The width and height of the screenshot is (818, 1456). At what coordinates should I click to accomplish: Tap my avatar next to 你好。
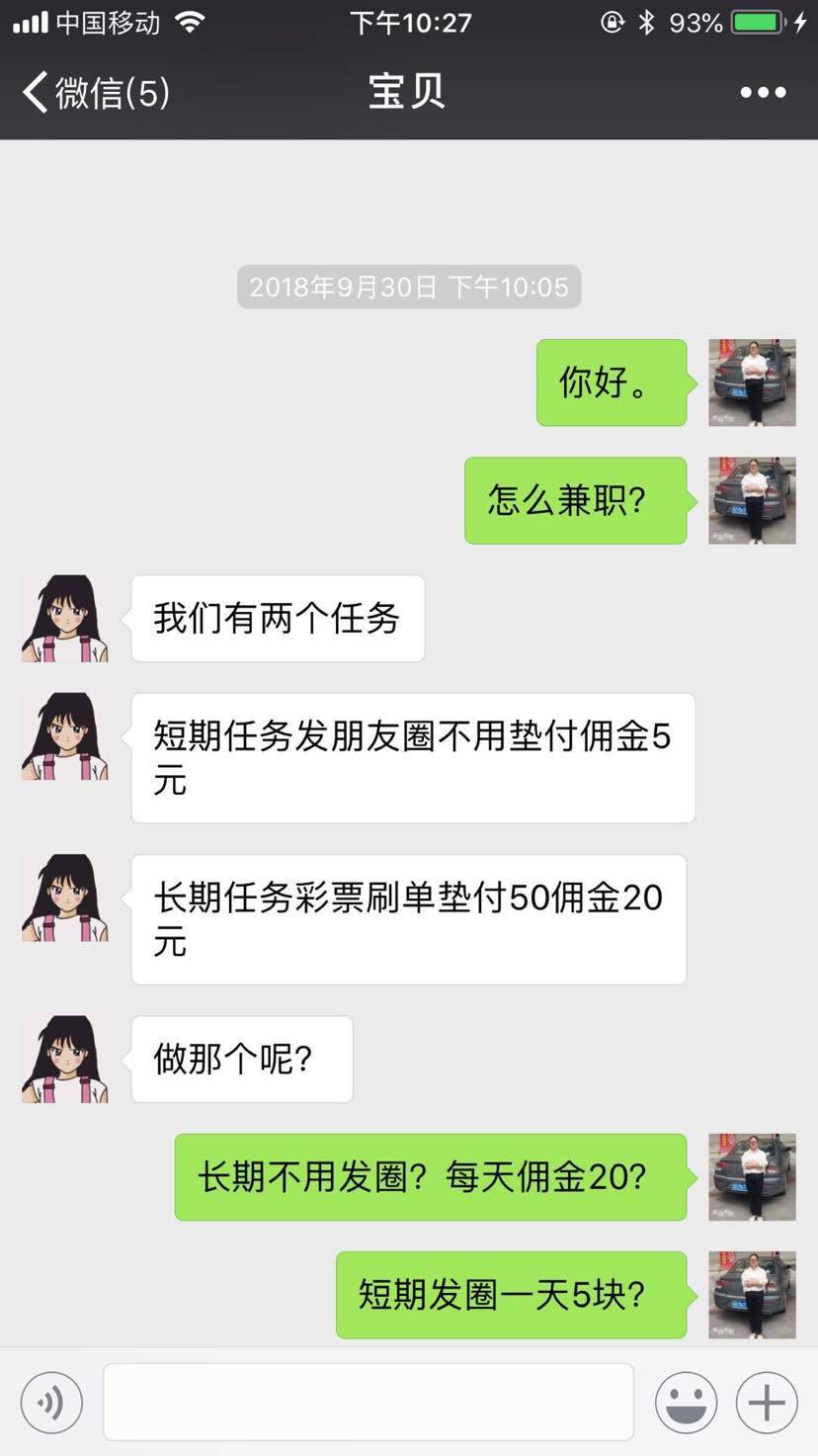[752, 383]
